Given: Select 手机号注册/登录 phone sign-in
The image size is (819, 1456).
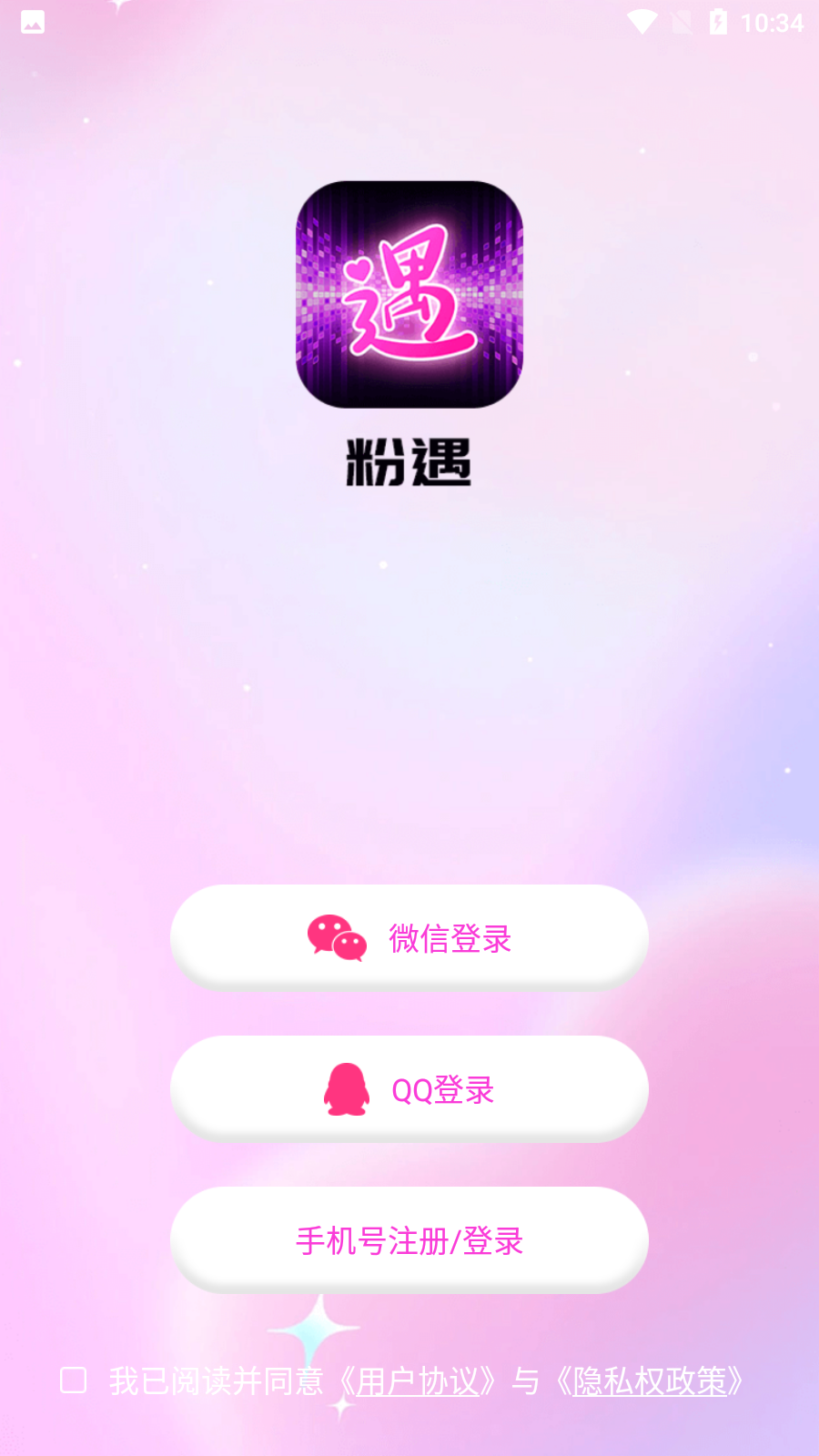Looking at the screenshot, I should click(x=409, y=1240).
